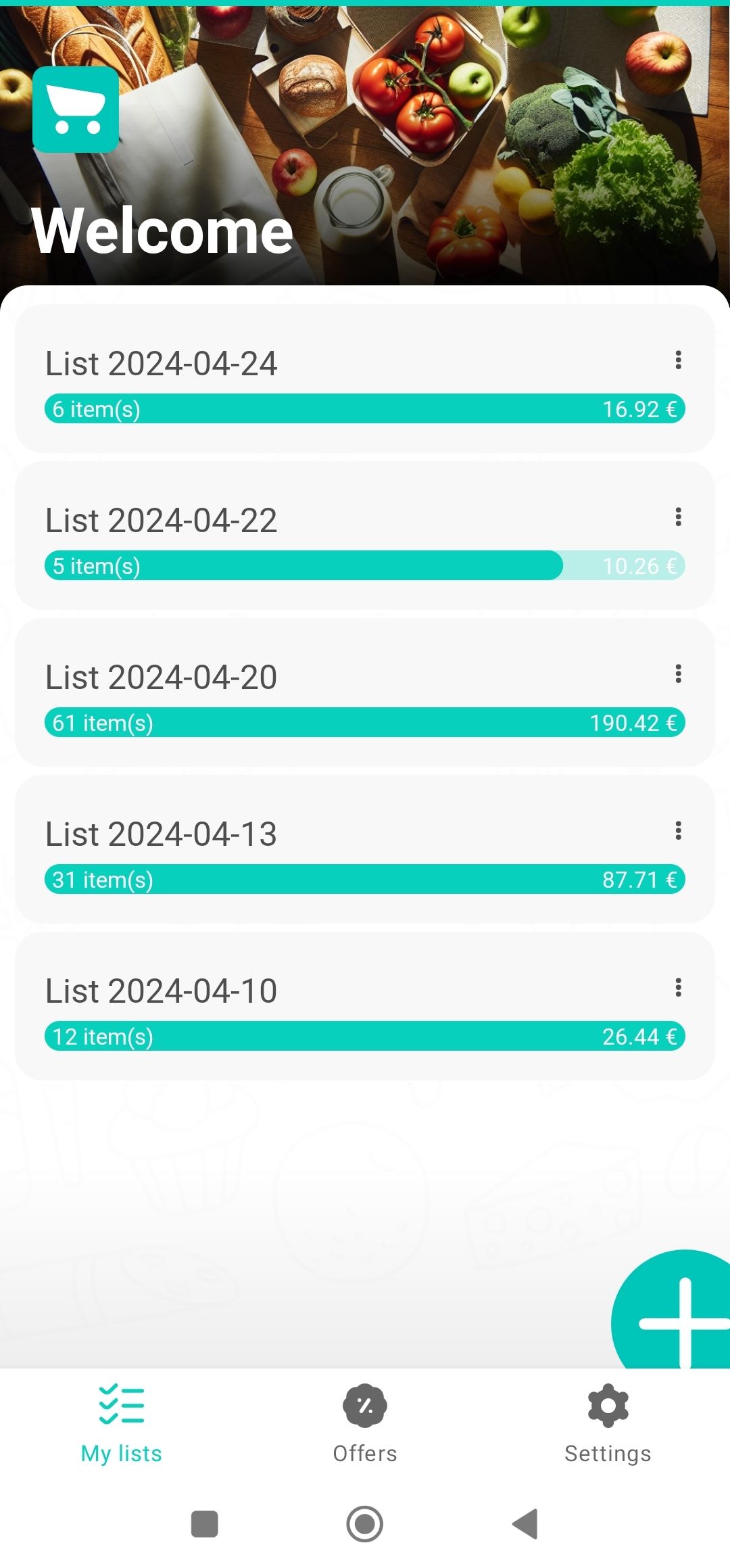Open the three-dot menu for List 2024-04-13
Image resolution: width=730 pixels, height=1568 pixels.
[x=679, y=832]
